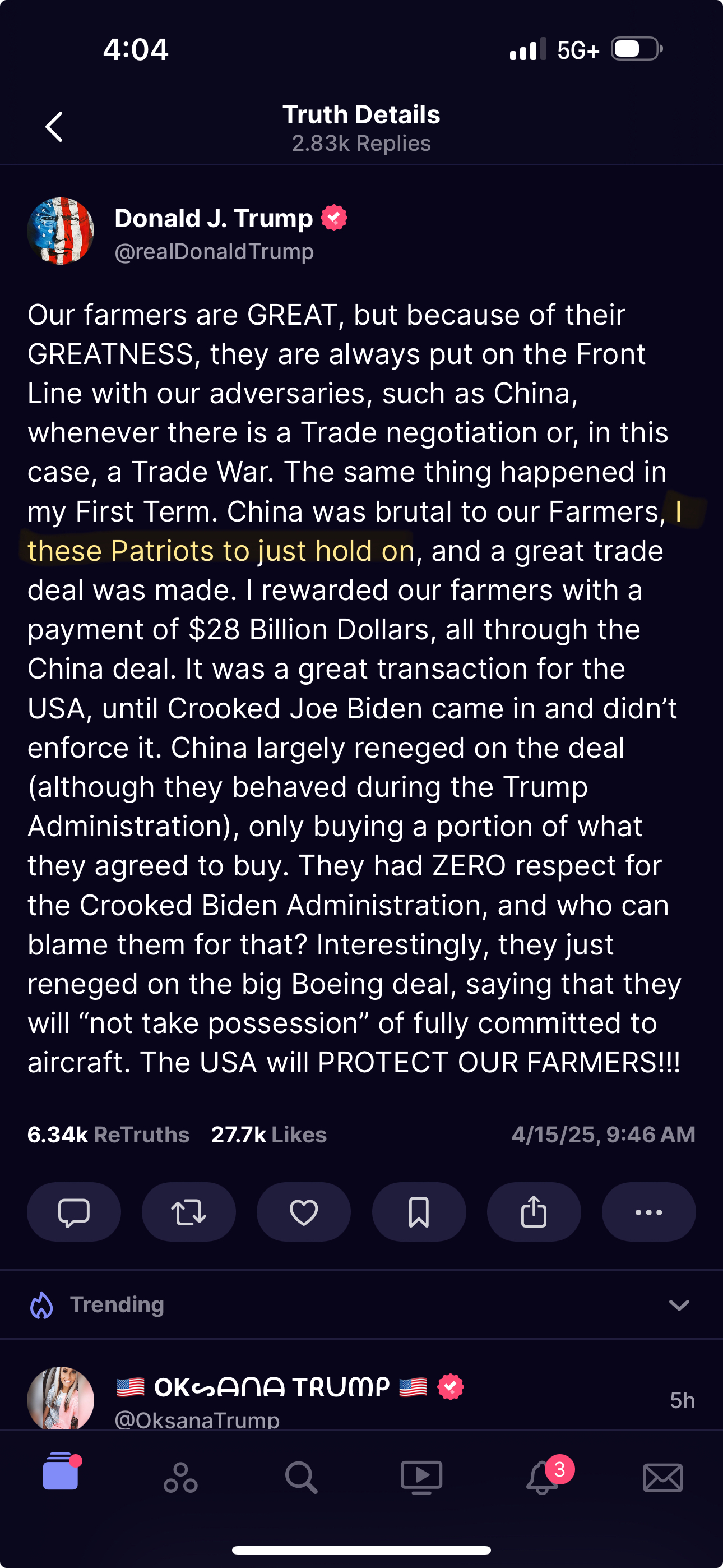The height and width of the screenshot is (1568, 723).
Task: Open Donald J. Trump's profile picture
Action: click(61, 231)
